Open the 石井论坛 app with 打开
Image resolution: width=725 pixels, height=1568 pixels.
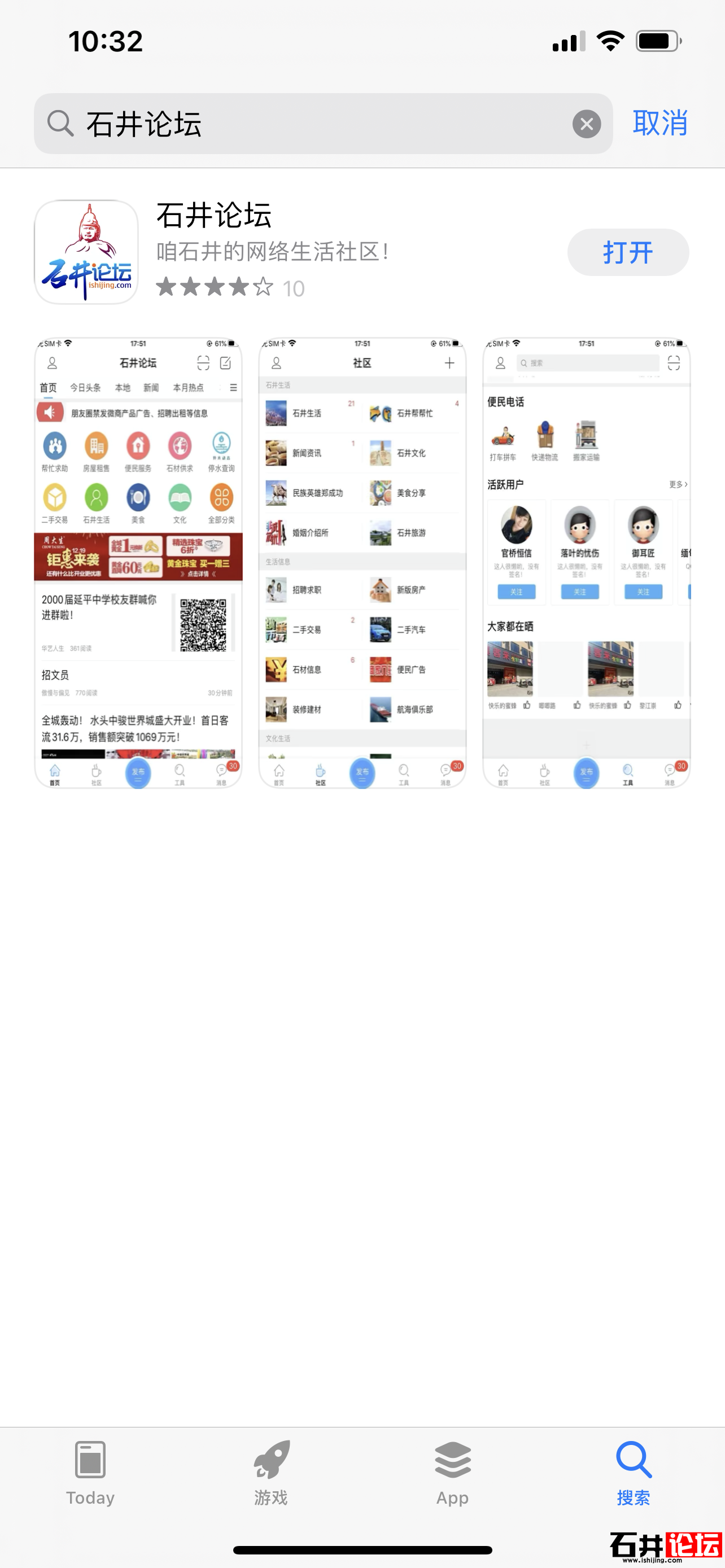pyautogui.click(x=628, y=252)
